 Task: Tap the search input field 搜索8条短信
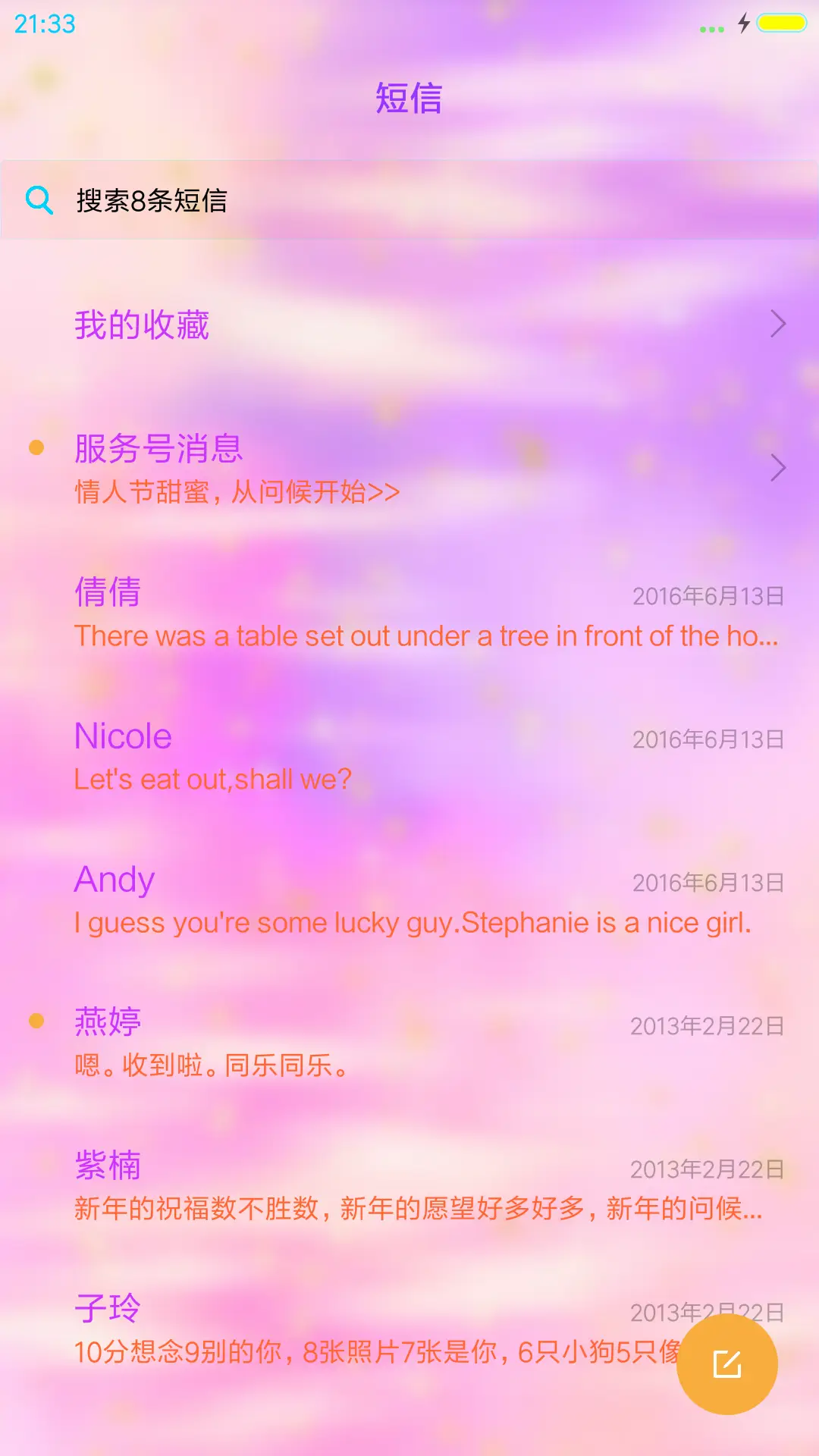[303, 201]
